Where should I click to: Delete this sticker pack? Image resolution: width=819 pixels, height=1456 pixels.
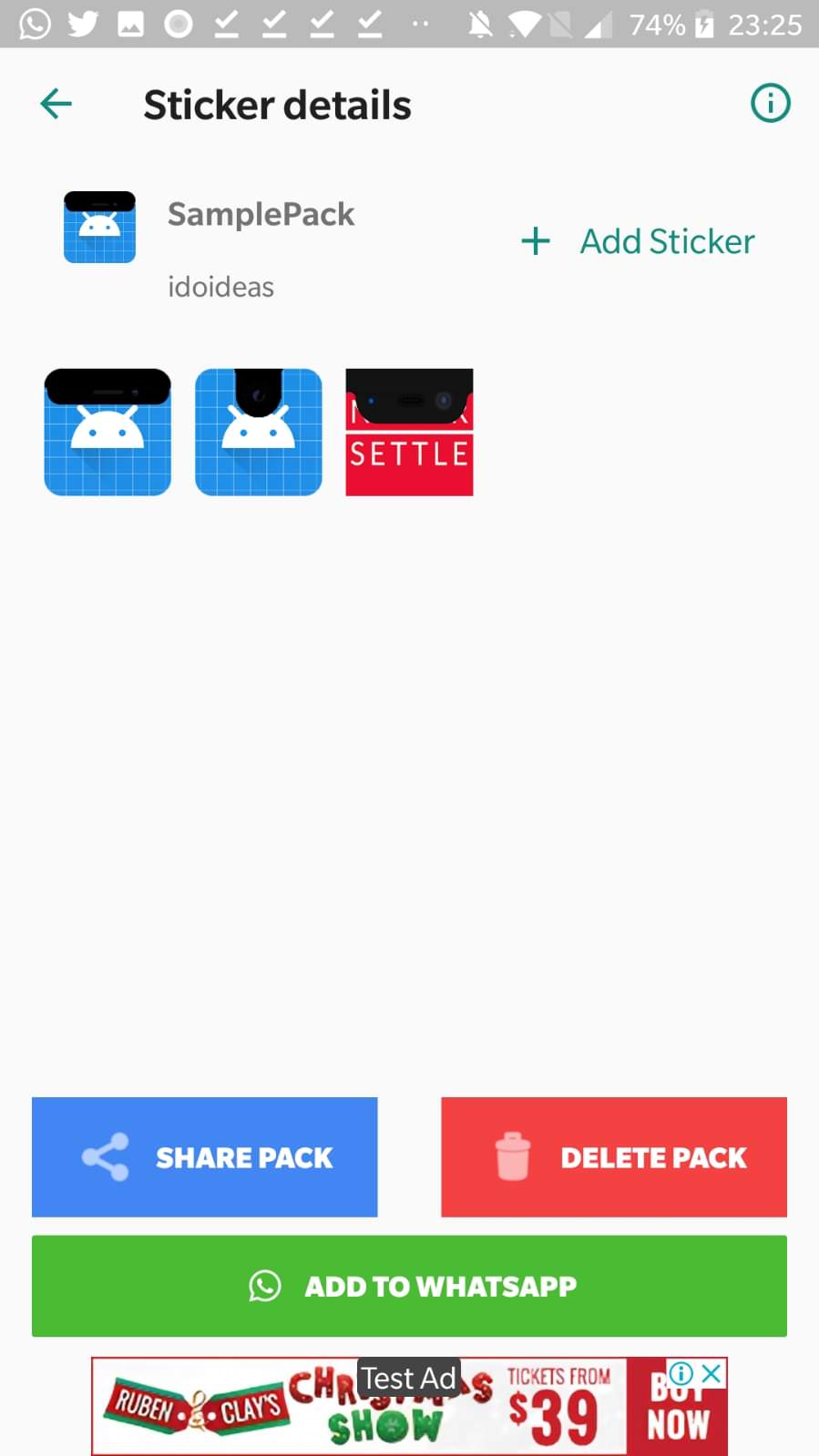[614, 1156]
